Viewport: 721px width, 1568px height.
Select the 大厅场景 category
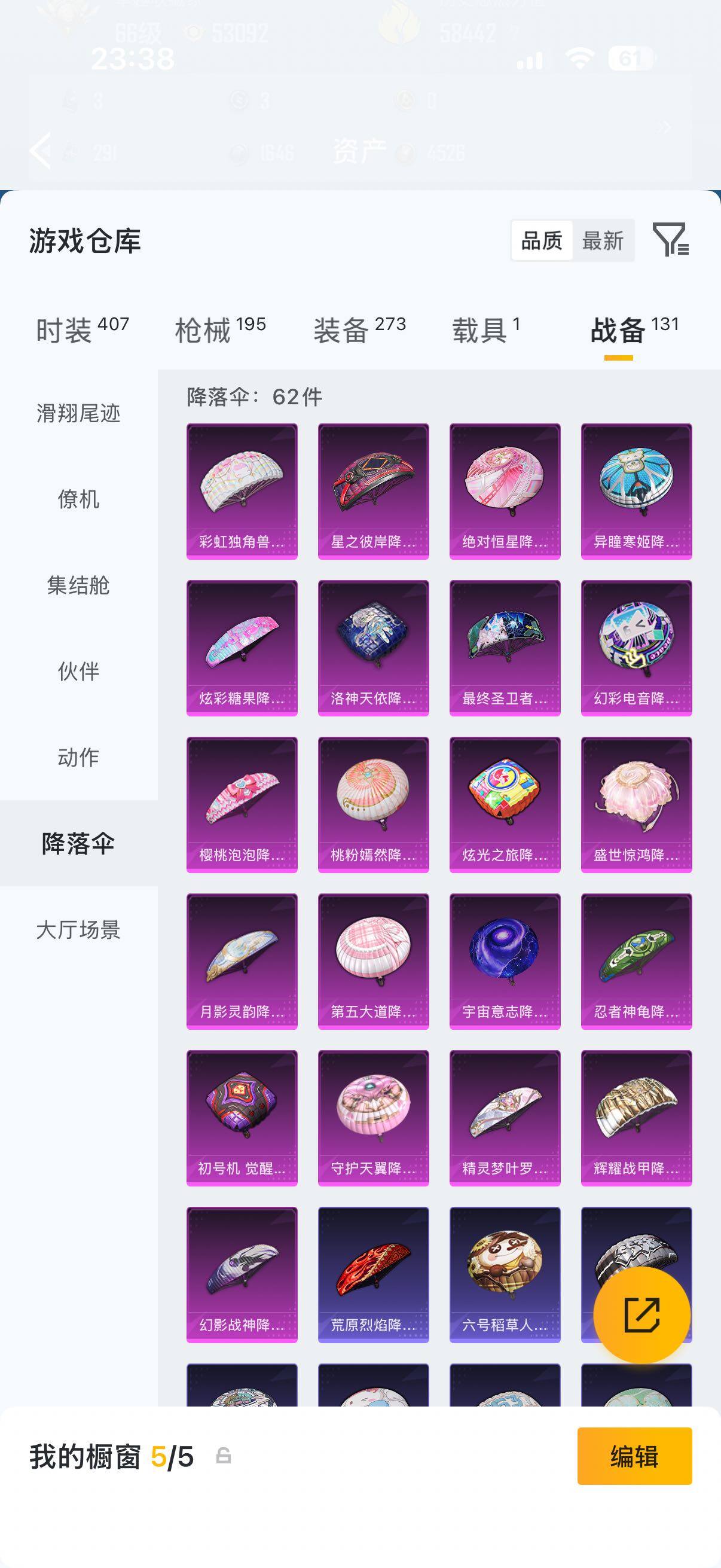78,929
